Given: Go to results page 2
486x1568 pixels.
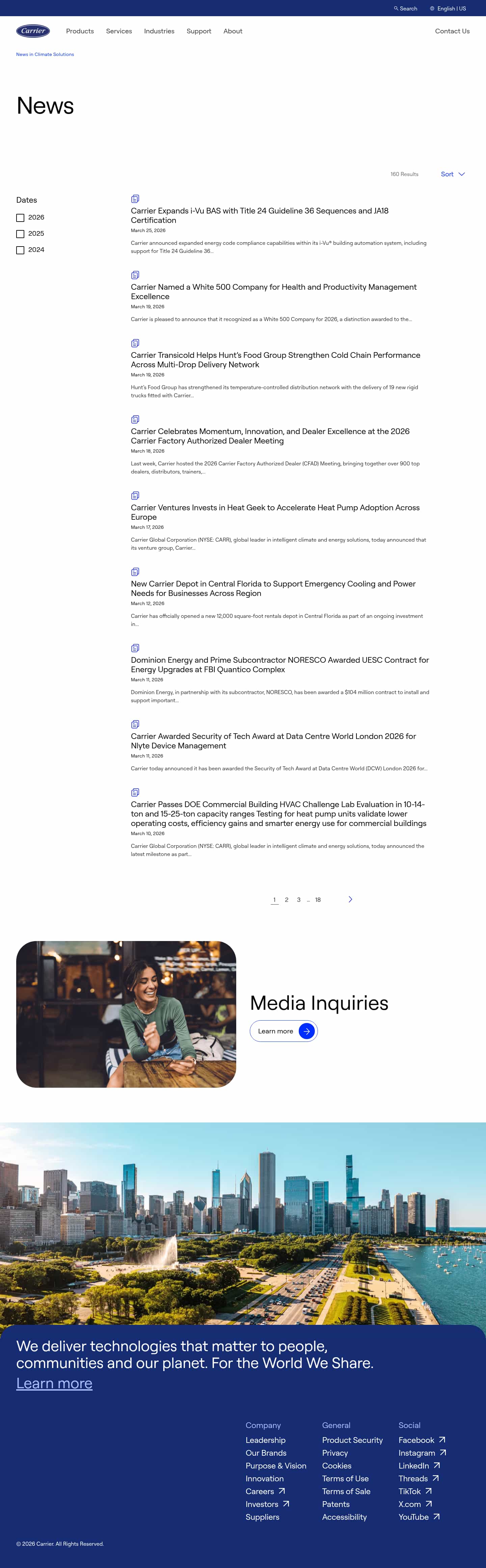Looking at the screenshot, I should point(286,900).
